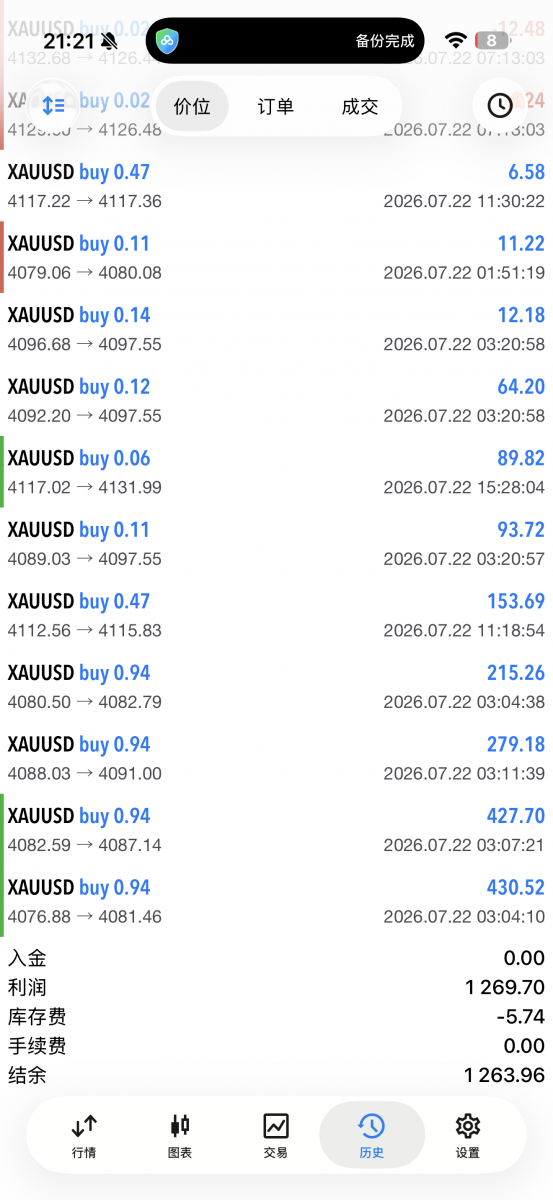Image resolution: width=553 pixels, height=1200 pixels.
Task: Open the trade with profit 430.52
Action: point(276,901)
